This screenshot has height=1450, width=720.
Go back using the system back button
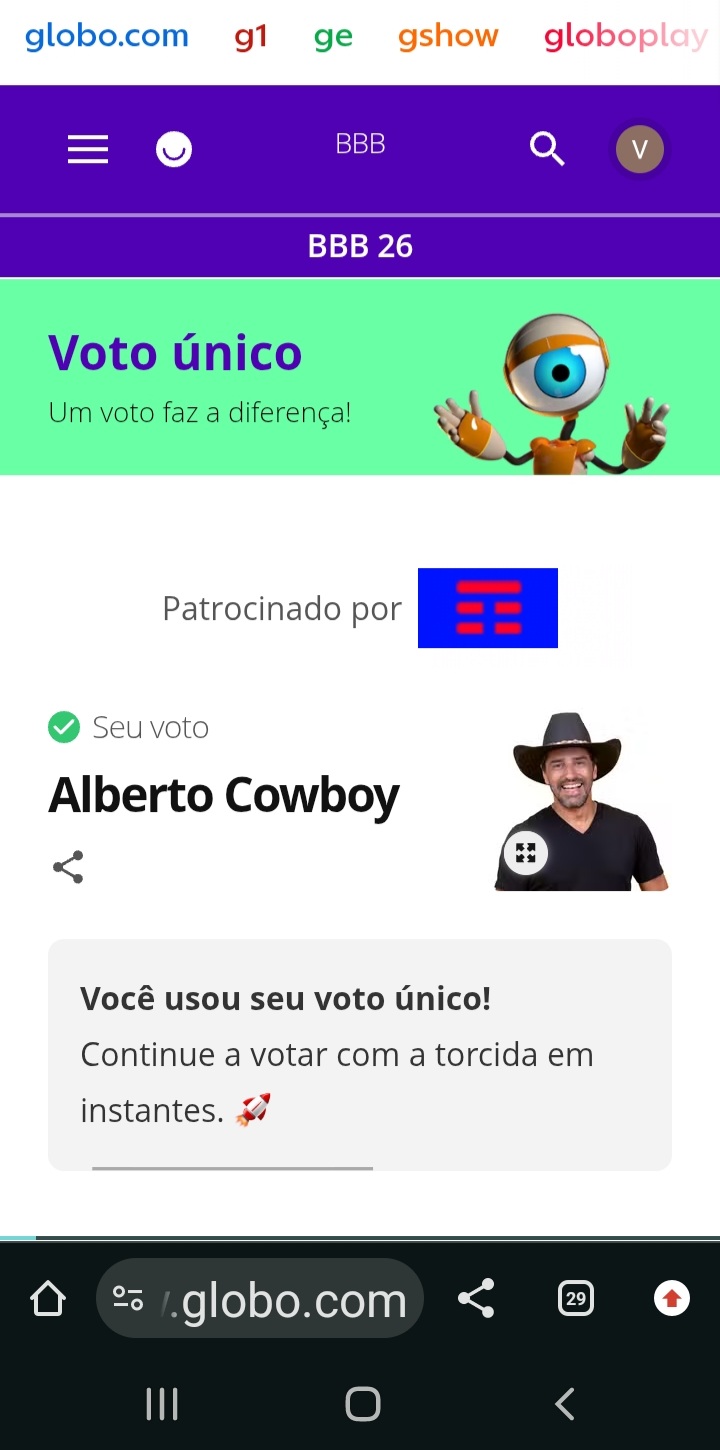pos(565,1404)
